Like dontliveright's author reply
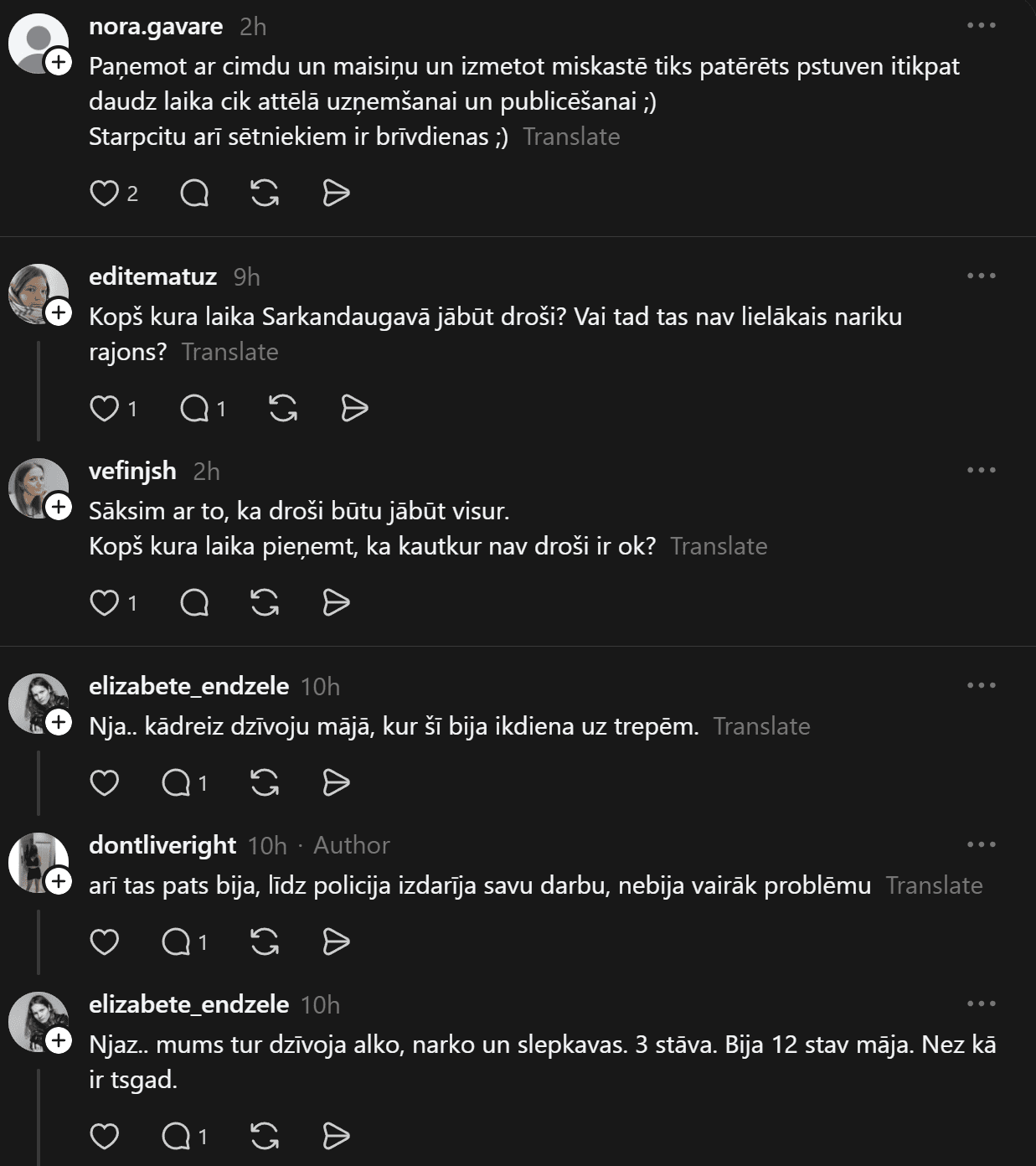Viewport: 1036px width, 1166px height. (105, 942)
